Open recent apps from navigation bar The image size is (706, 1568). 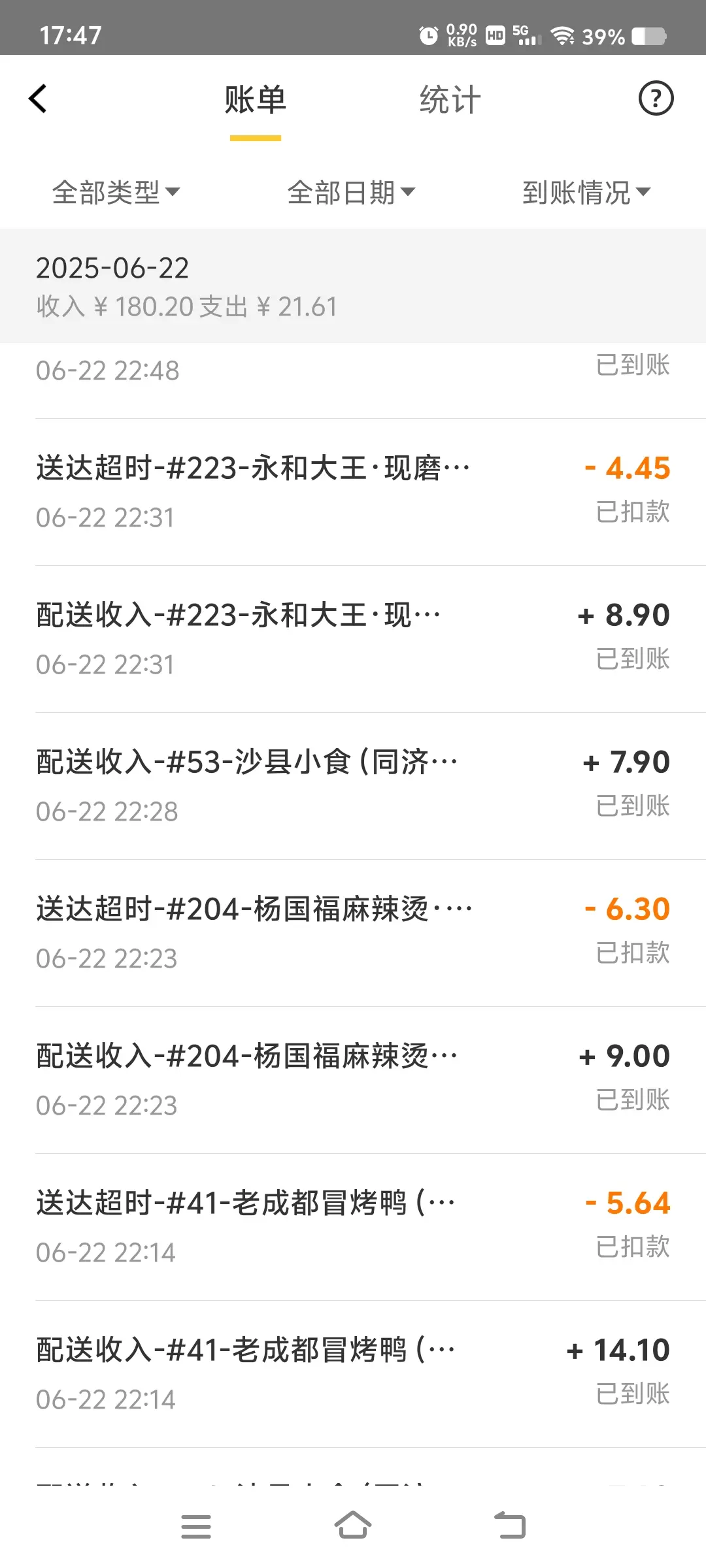coord(196,1527)
